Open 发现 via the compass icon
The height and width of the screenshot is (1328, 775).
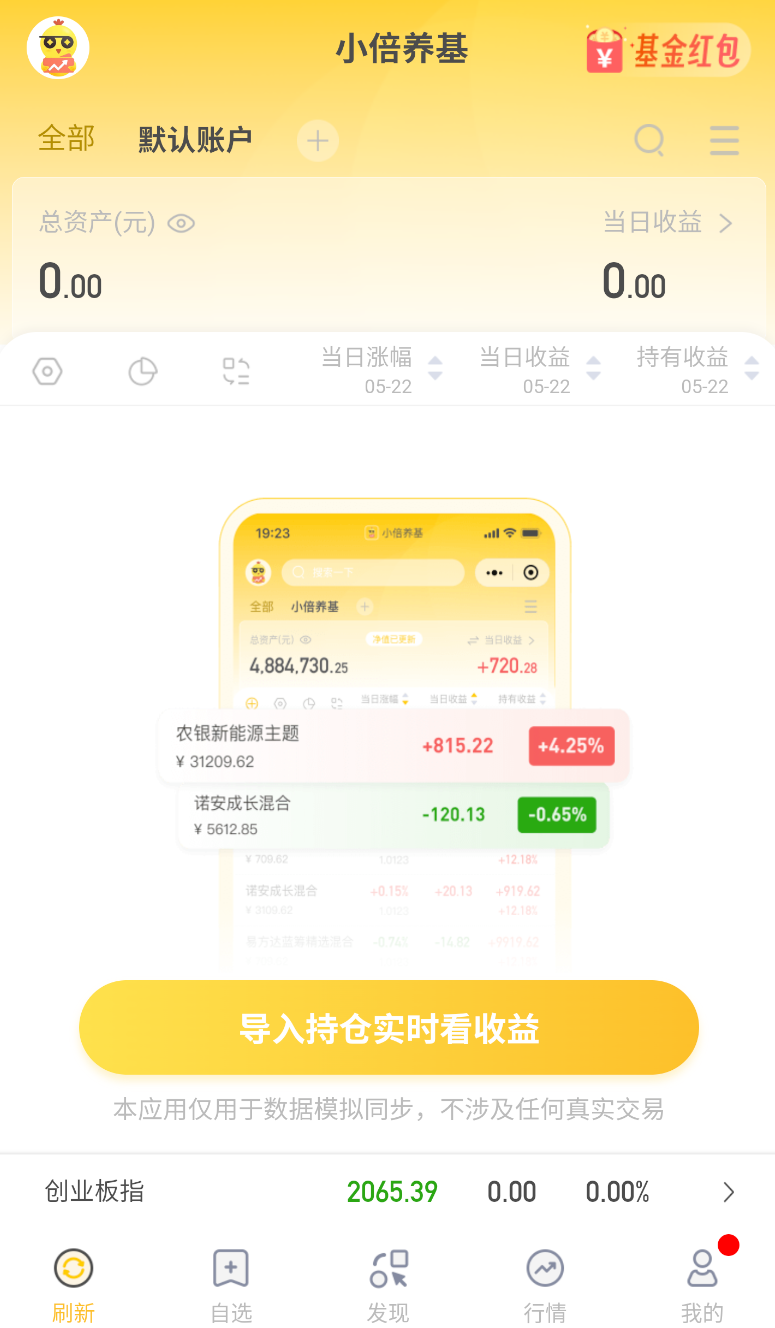[x=387, y=1283]
